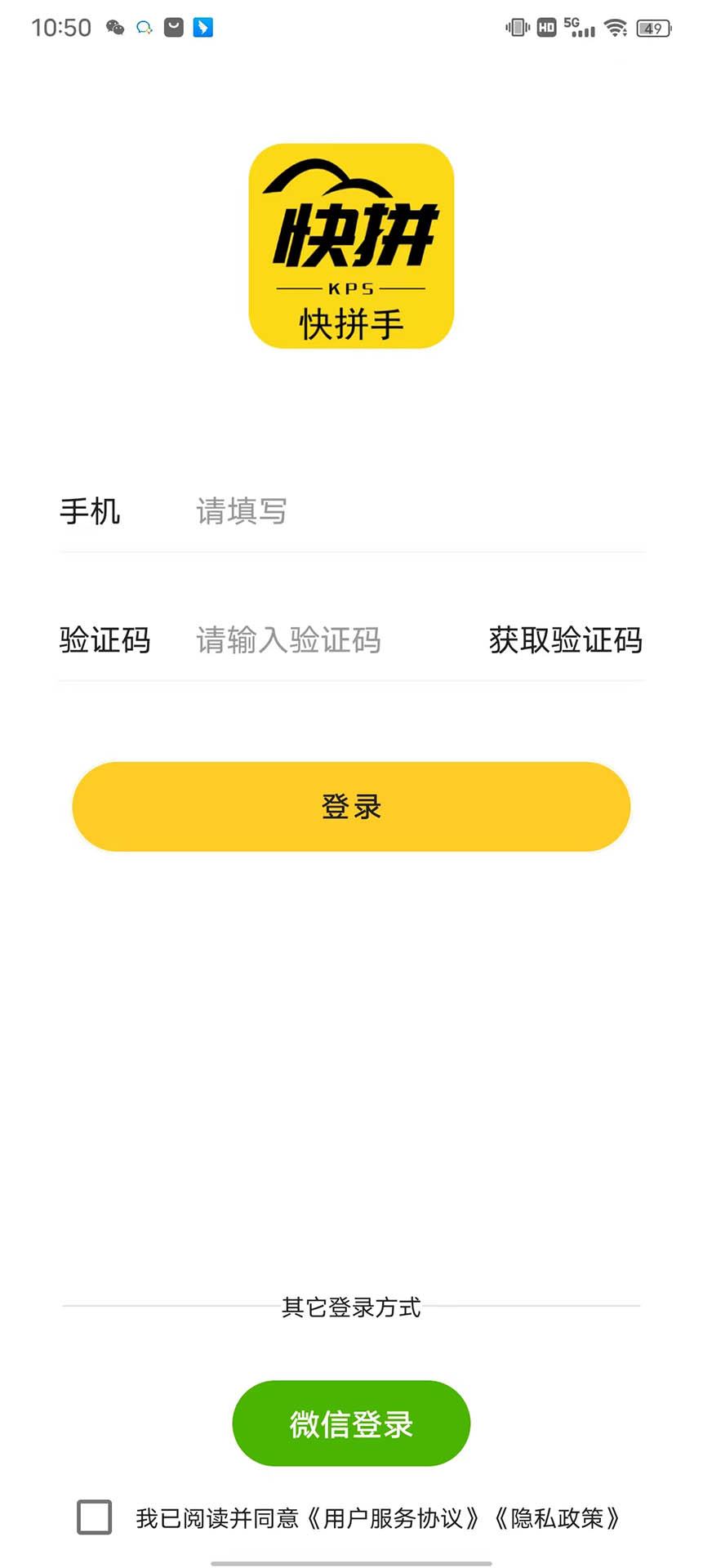Tap the phone number (手机) field
This screenshot has width=703, height=1568.
(408, 512)
